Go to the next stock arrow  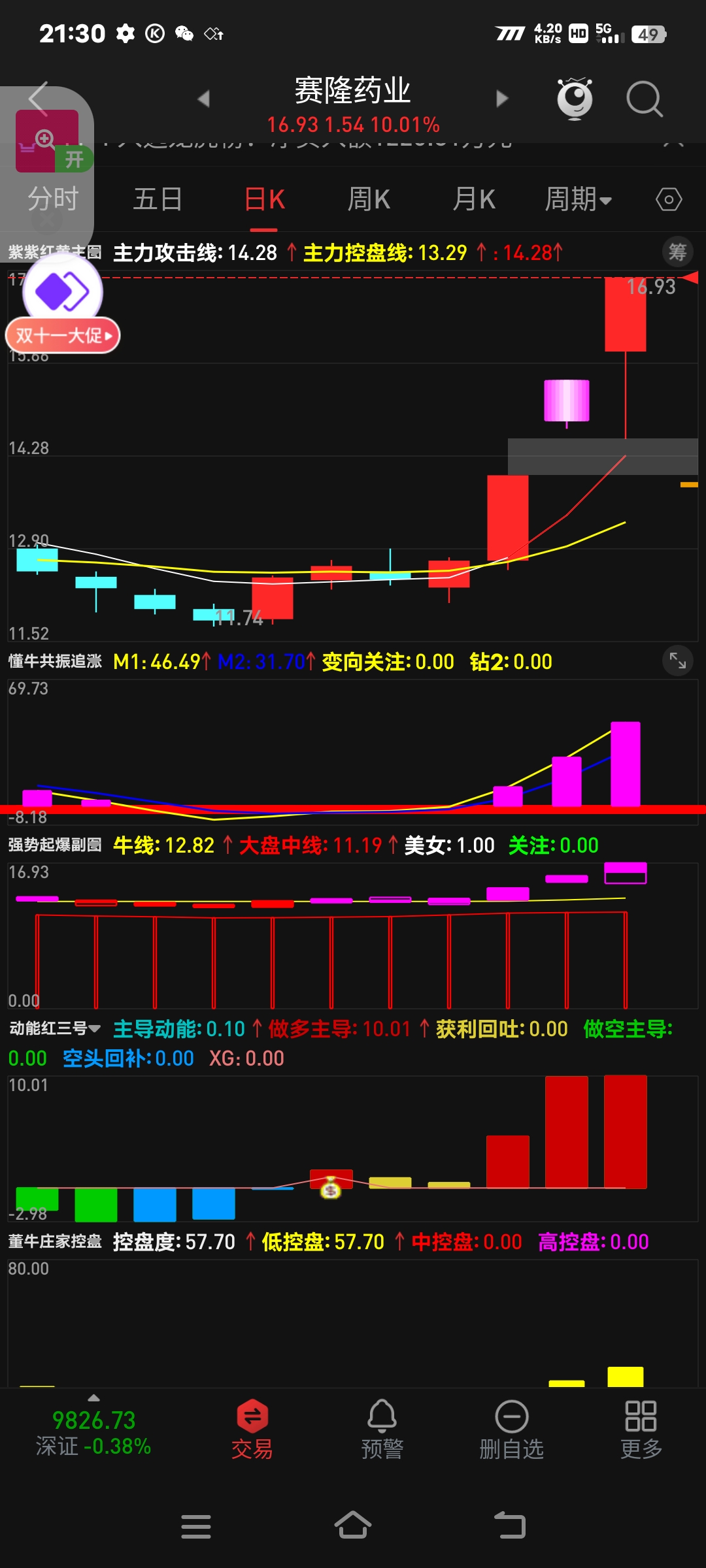tap(502, 99)
